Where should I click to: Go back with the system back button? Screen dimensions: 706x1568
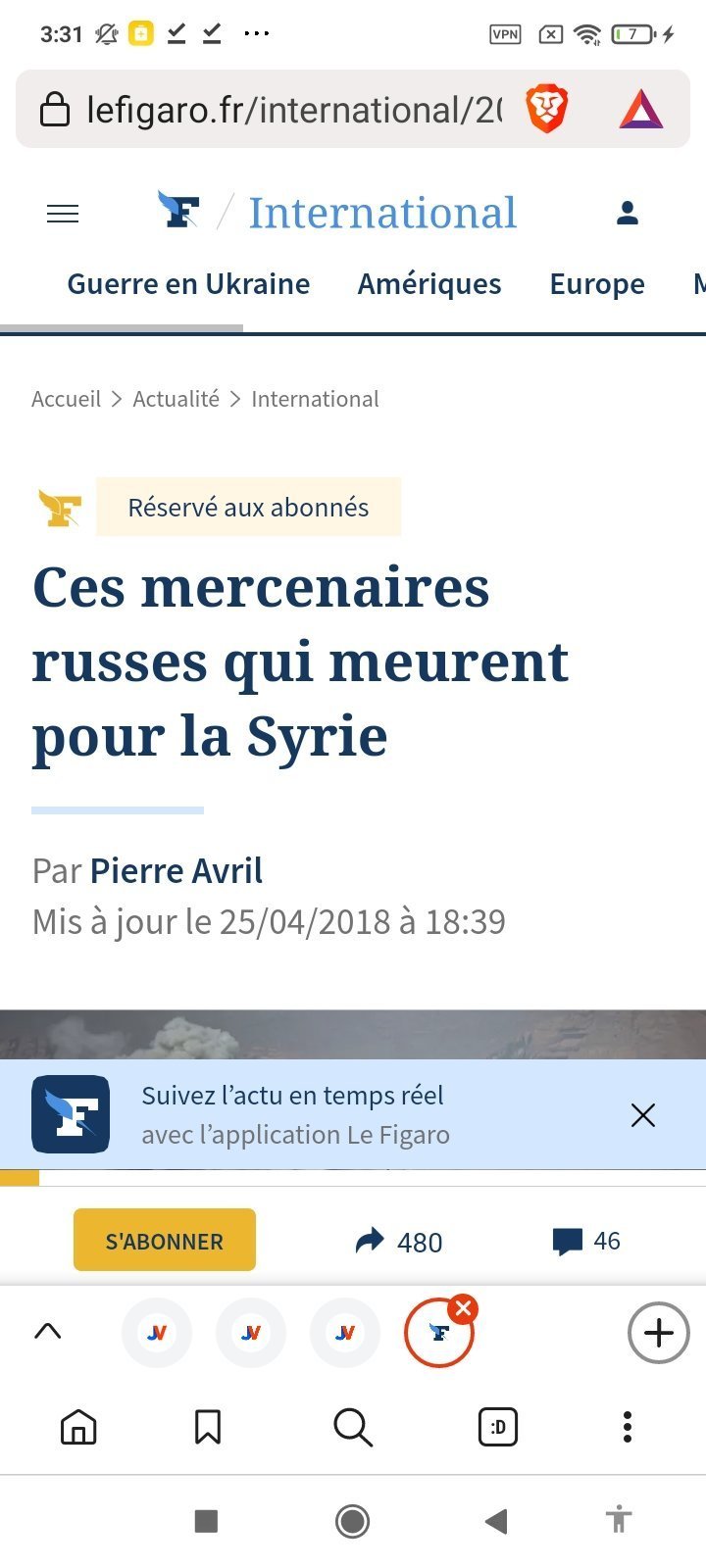tap(496, 1521)
